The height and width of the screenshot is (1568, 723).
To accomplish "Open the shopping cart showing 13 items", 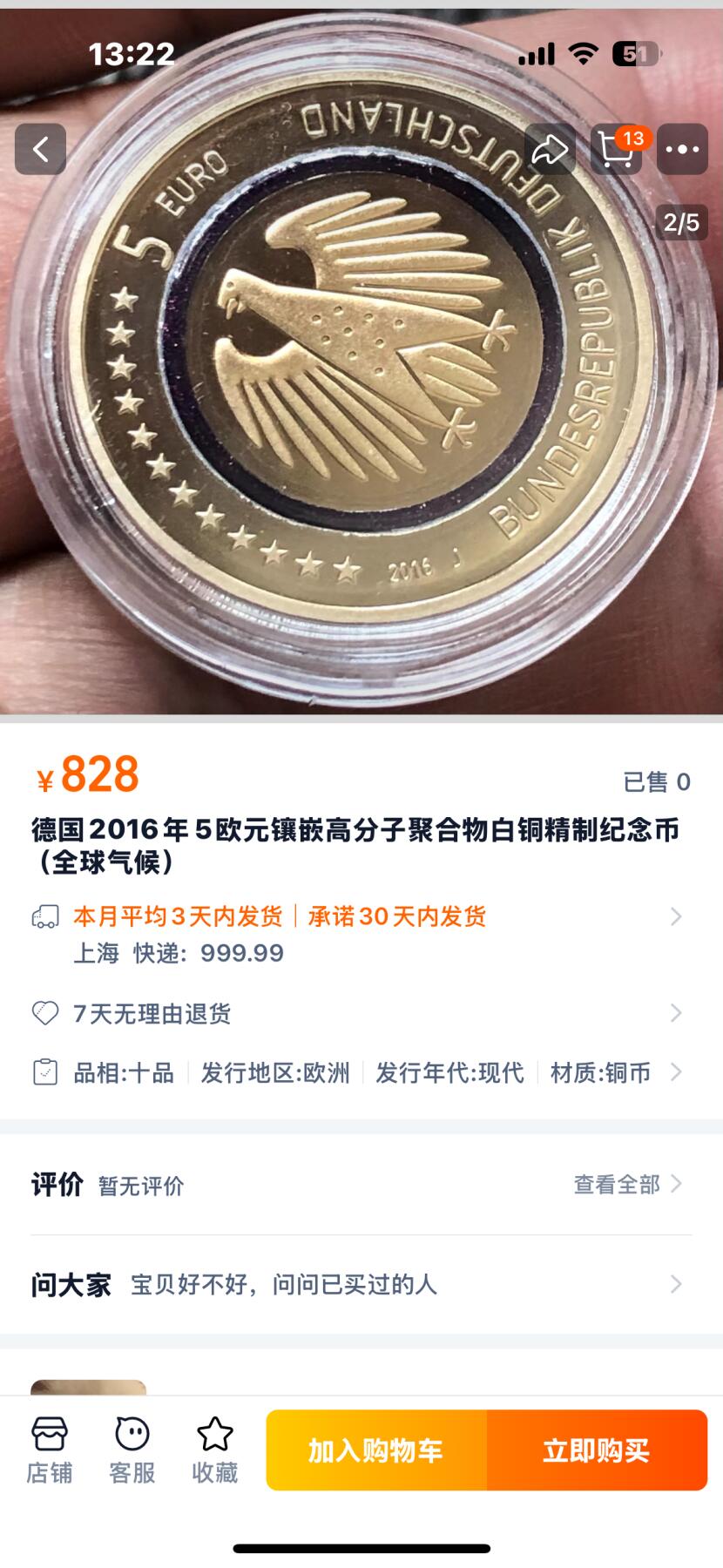I will (x=615, y=148).
